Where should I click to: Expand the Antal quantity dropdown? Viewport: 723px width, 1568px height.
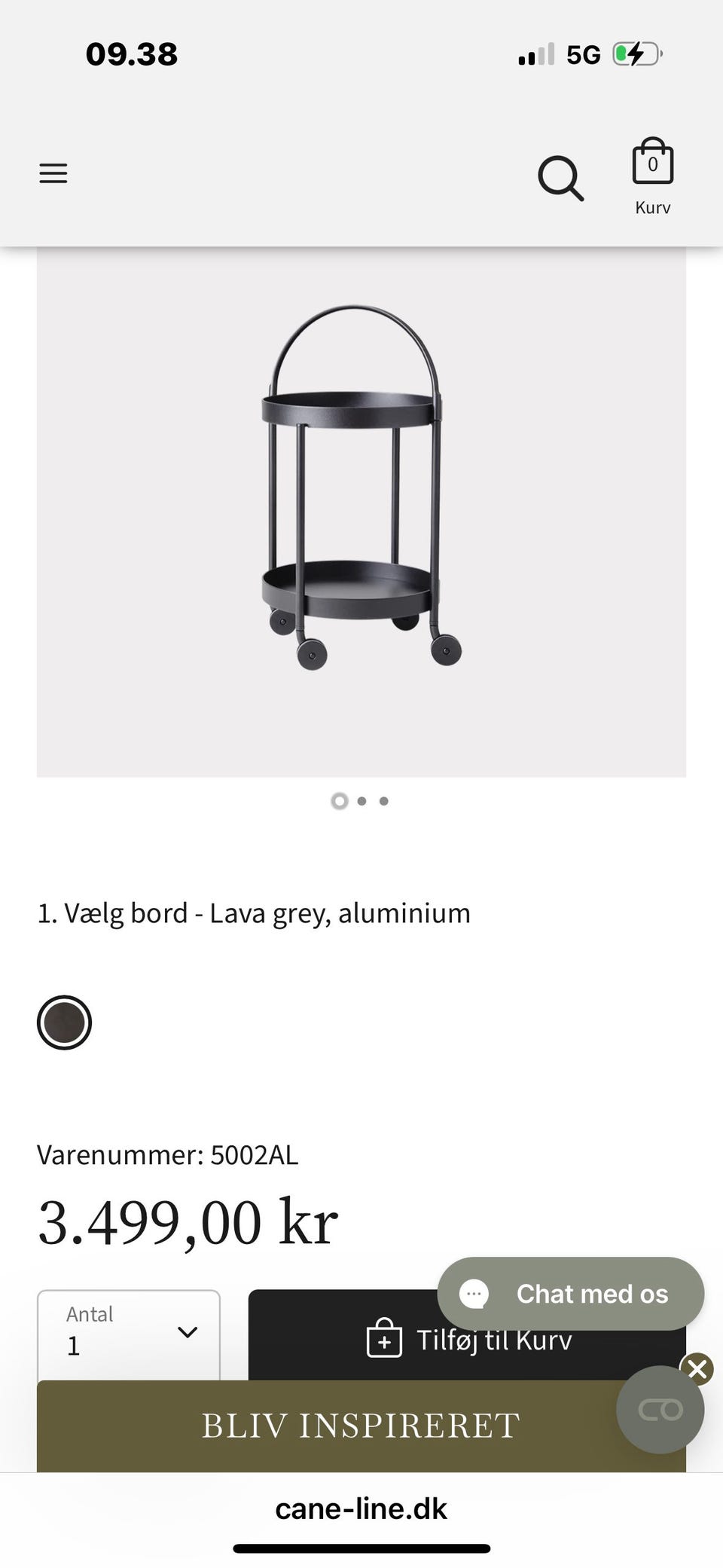(x=128, y=1334)
